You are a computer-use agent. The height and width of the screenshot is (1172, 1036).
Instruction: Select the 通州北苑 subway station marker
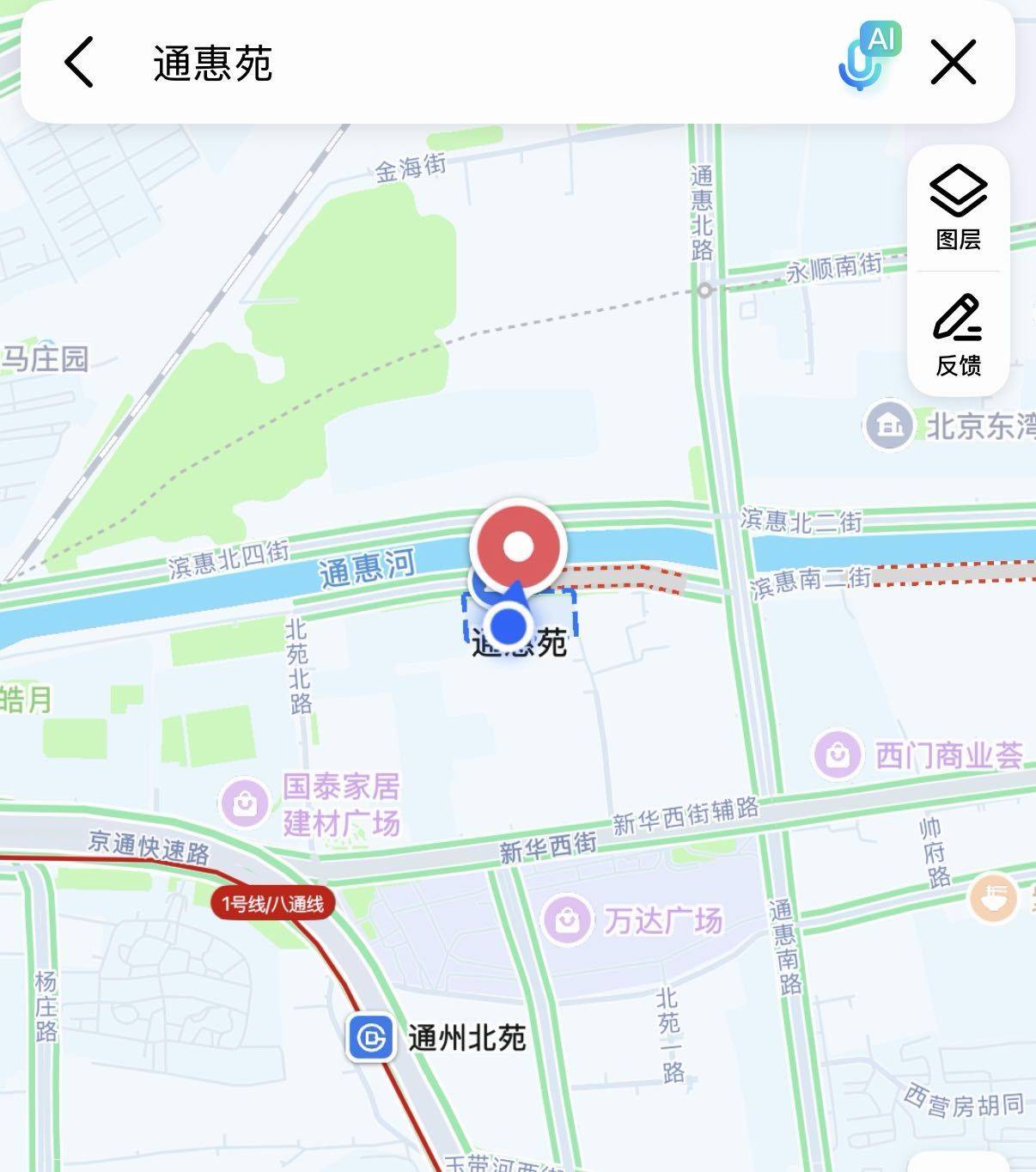(x=371, y=1038)
